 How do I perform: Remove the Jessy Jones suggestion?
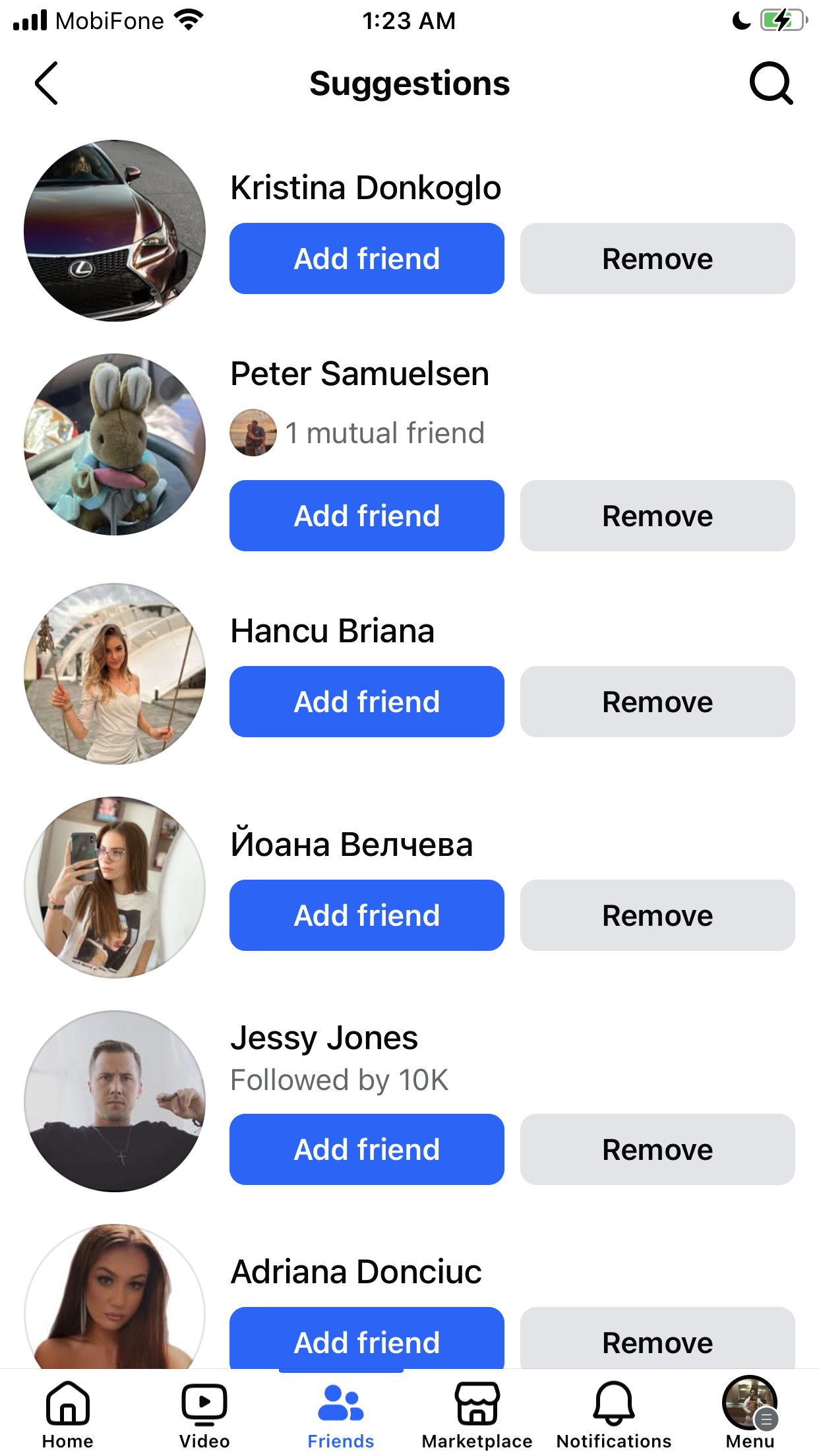[x=657, y=1149]
